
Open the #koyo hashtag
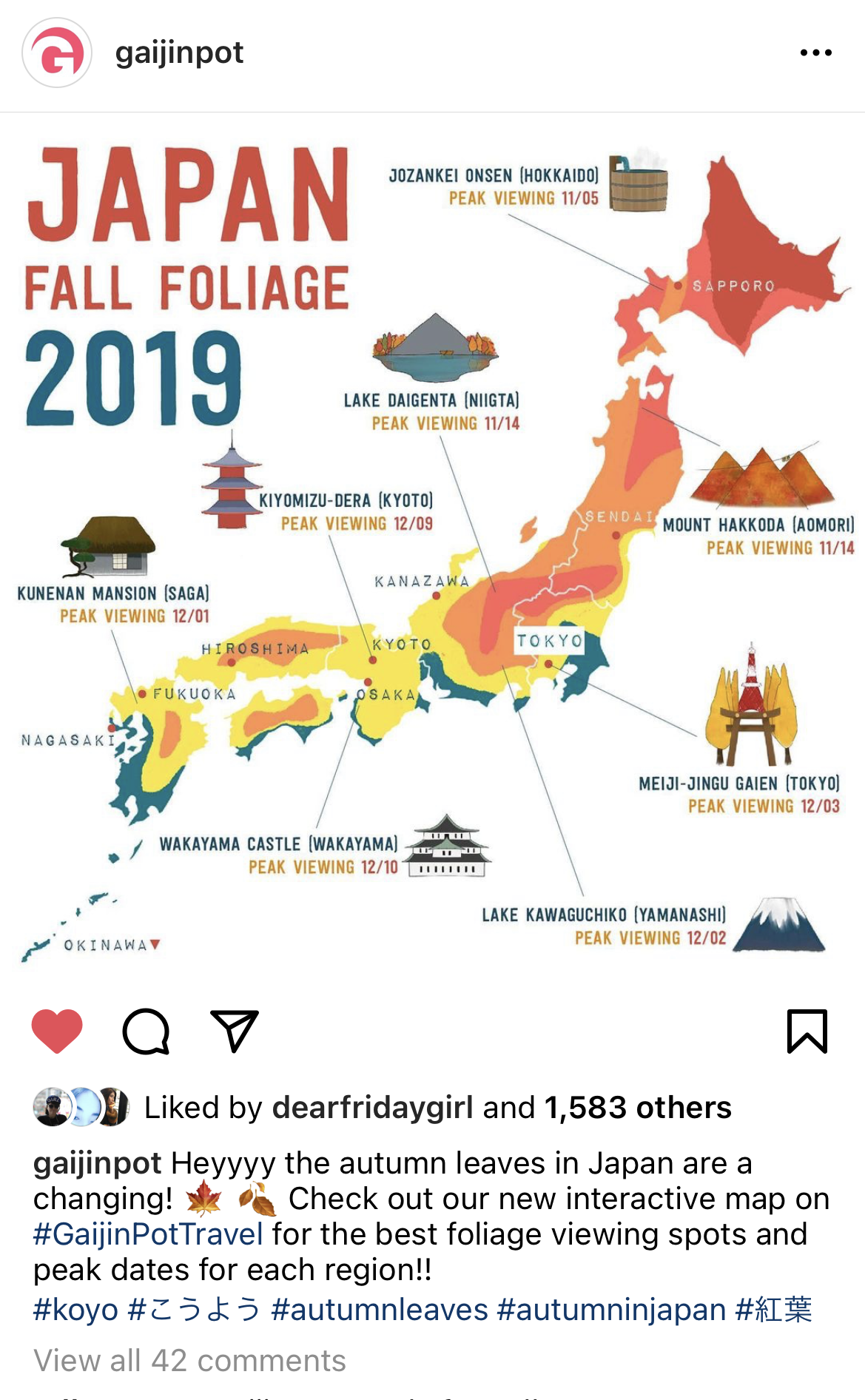[75, 1310]
